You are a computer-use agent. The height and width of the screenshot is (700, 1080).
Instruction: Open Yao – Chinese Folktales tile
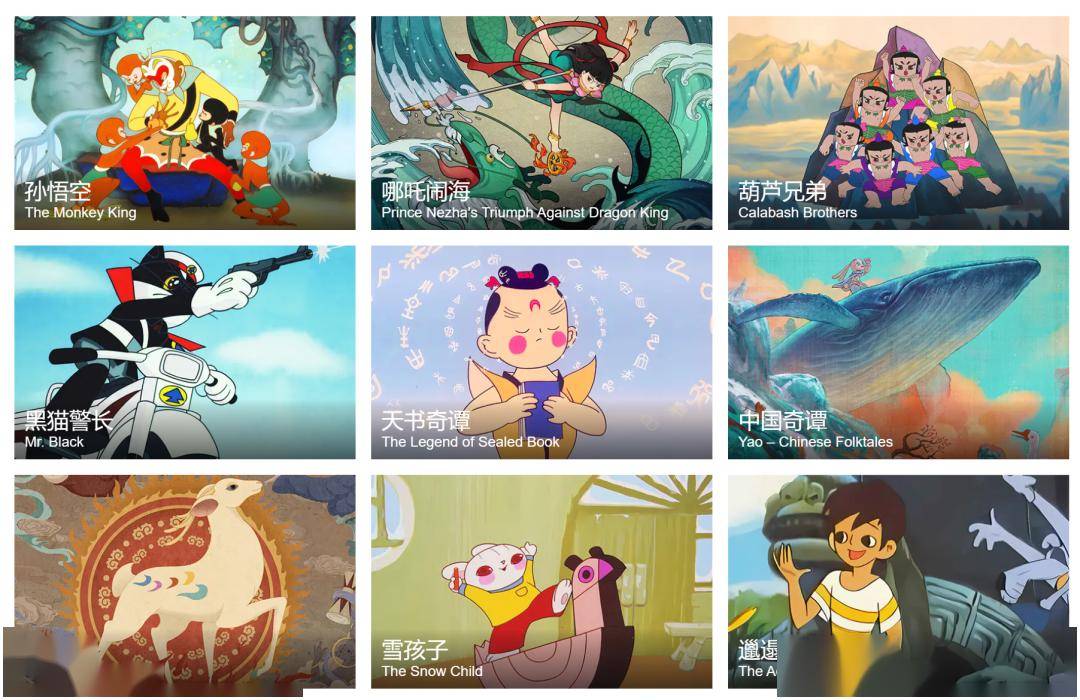point(898,352)
